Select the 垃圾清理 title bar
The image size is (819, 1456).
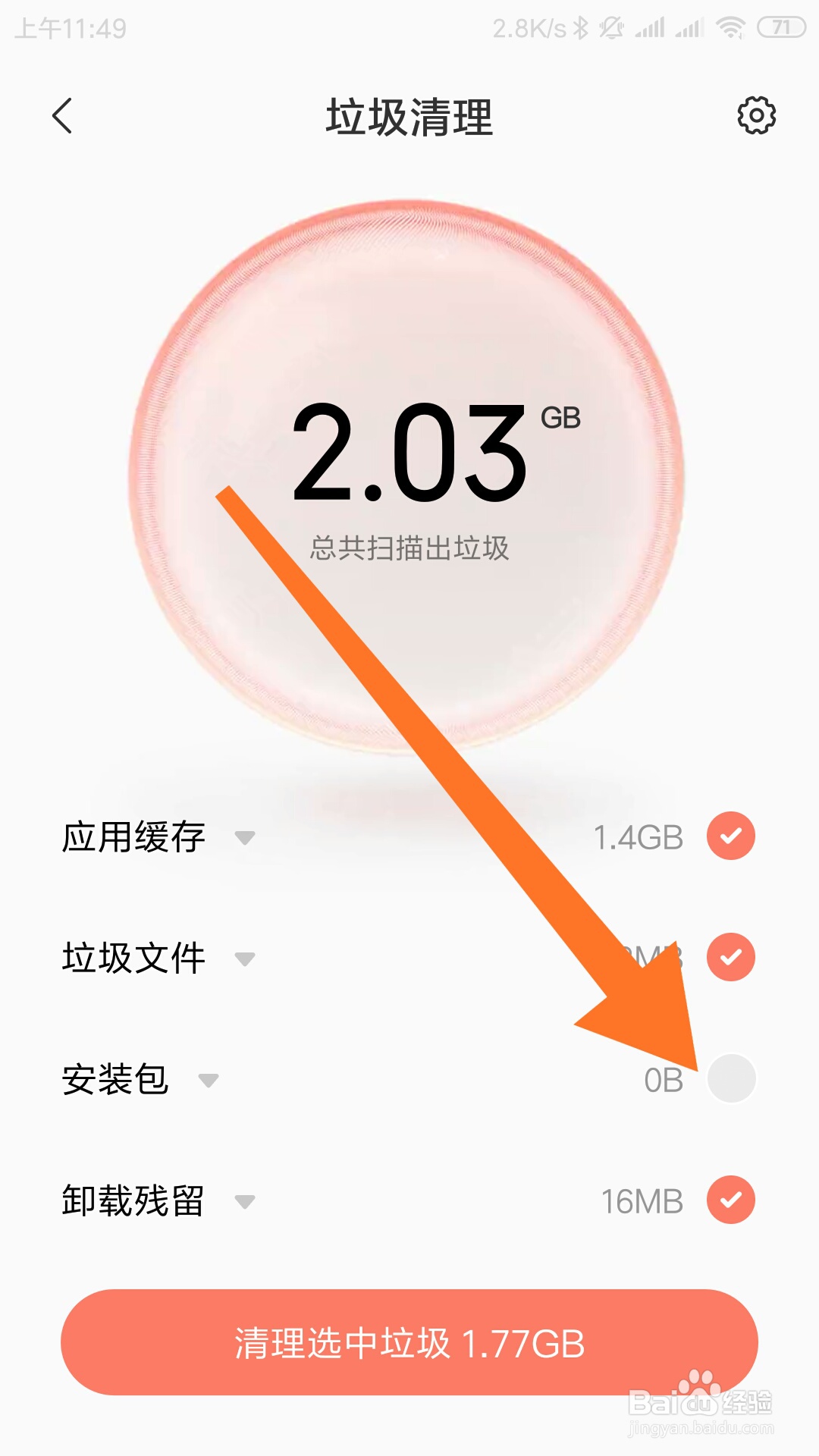click(409, 115)
